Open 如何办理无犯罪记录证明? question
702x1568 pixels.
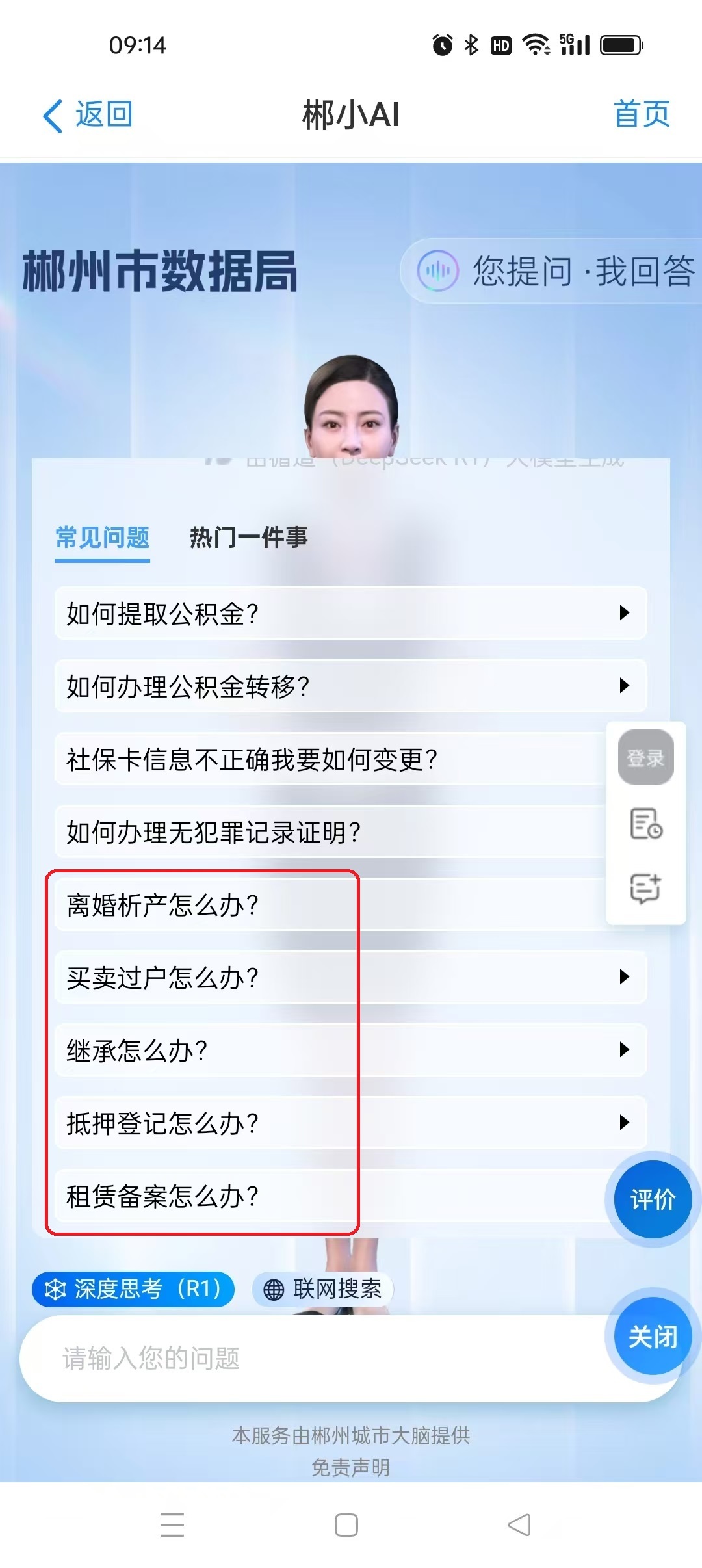[x=325, y=831]
